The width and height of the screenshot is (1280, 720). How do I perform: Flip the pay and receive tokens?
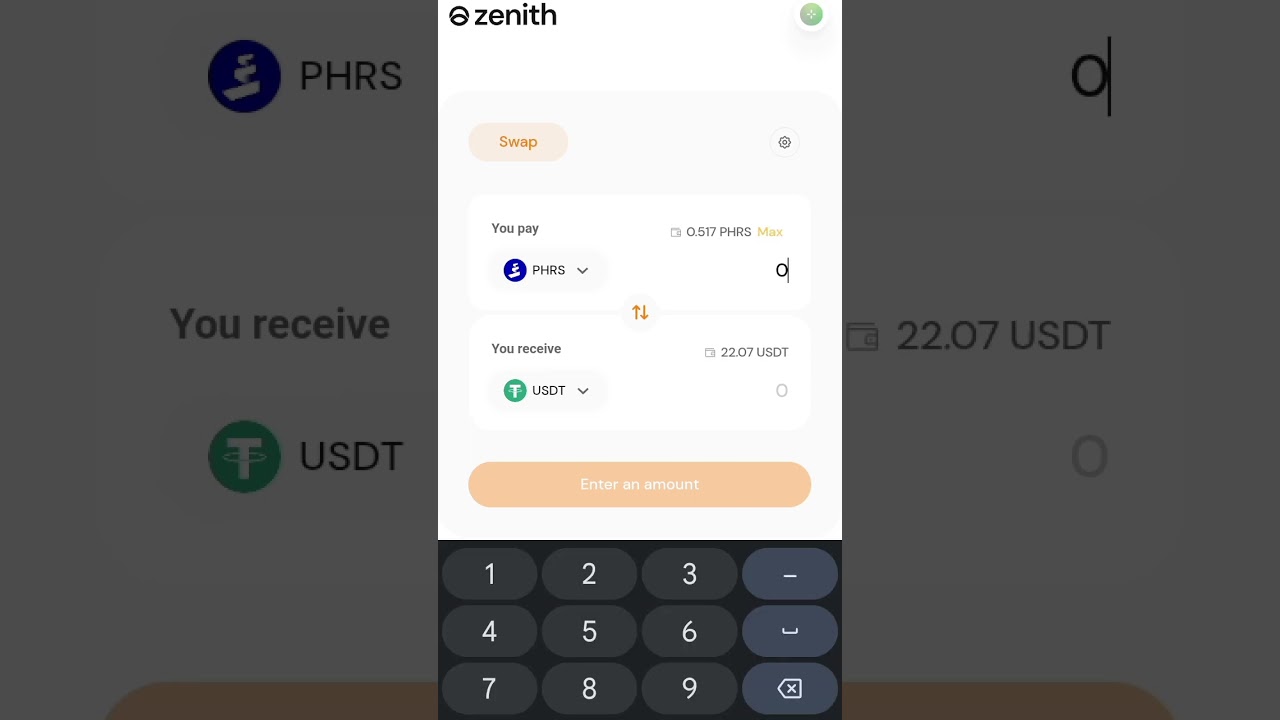[640, 313]
